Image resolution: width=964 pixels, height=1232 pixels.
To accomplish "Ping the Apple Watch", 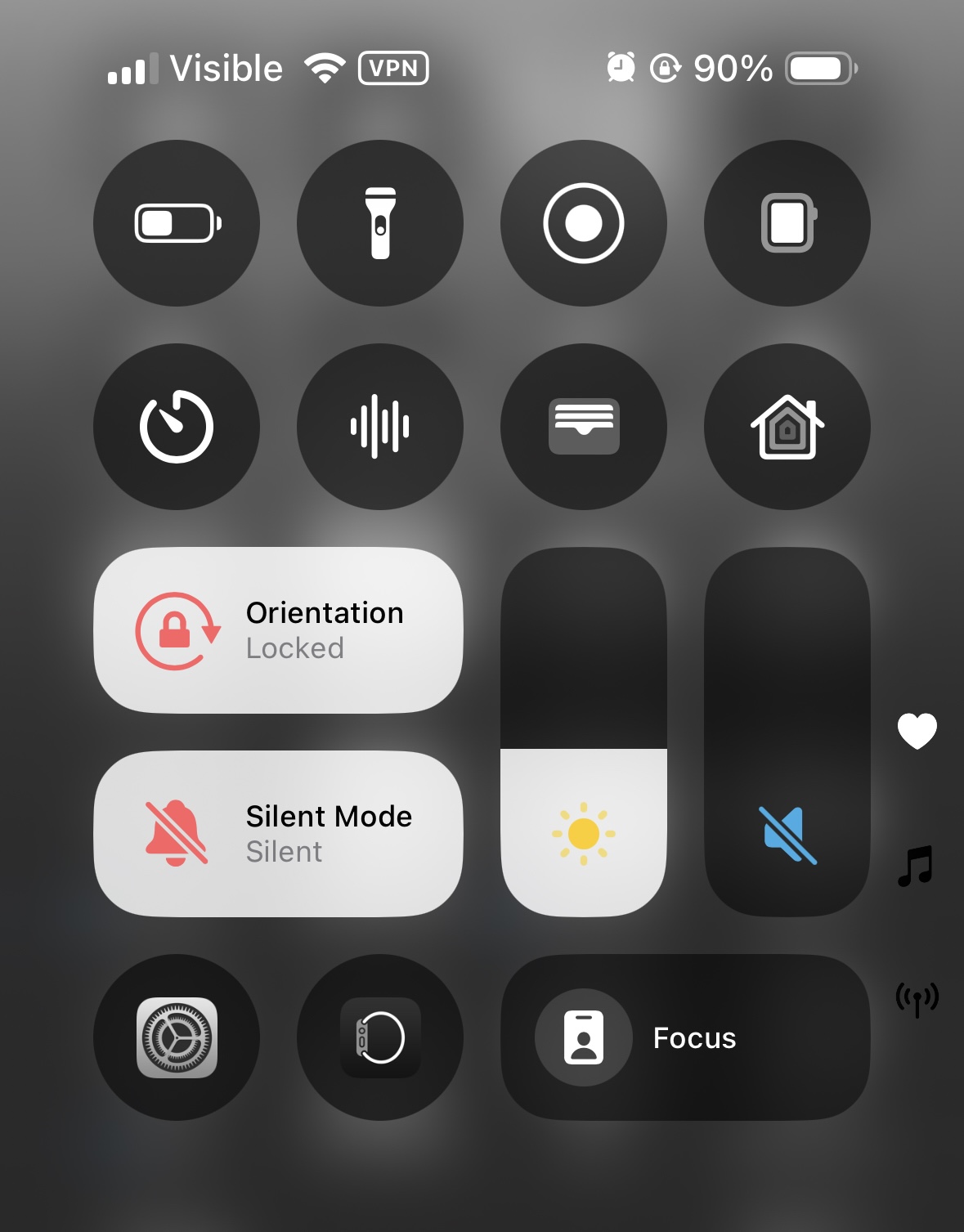I will coord(380,1037).
